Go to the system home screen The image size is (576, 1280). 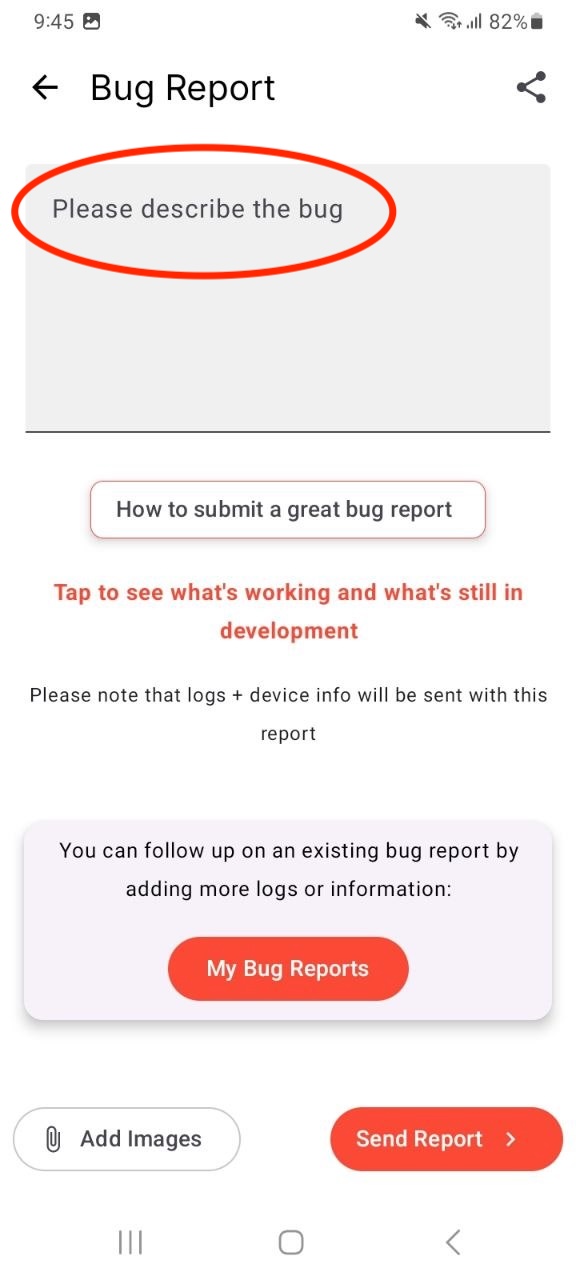point(291,1242)
